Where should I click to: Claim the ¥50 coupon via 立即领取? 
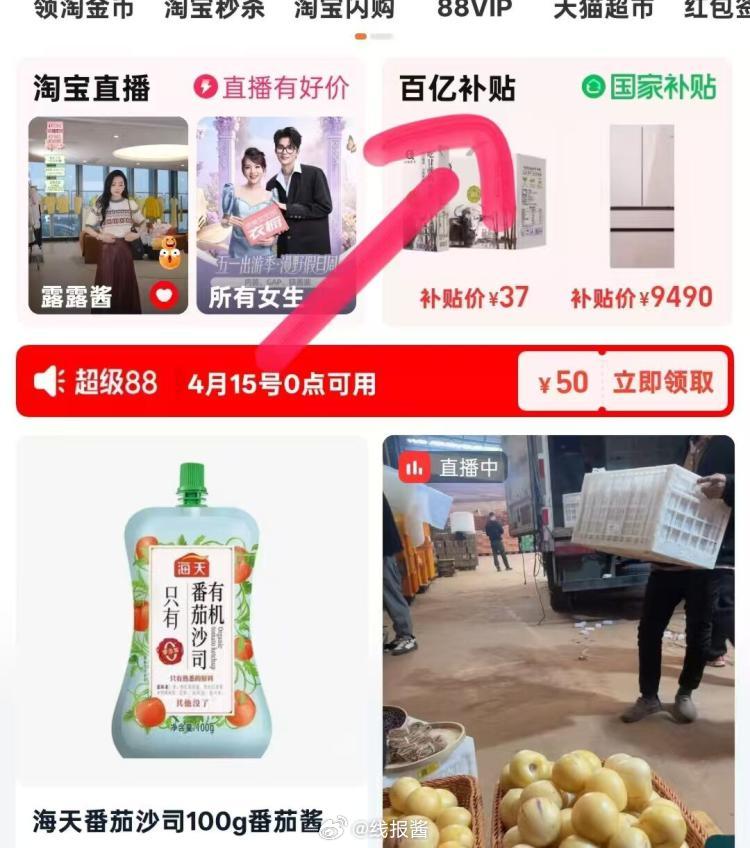(x=664, y=382)
